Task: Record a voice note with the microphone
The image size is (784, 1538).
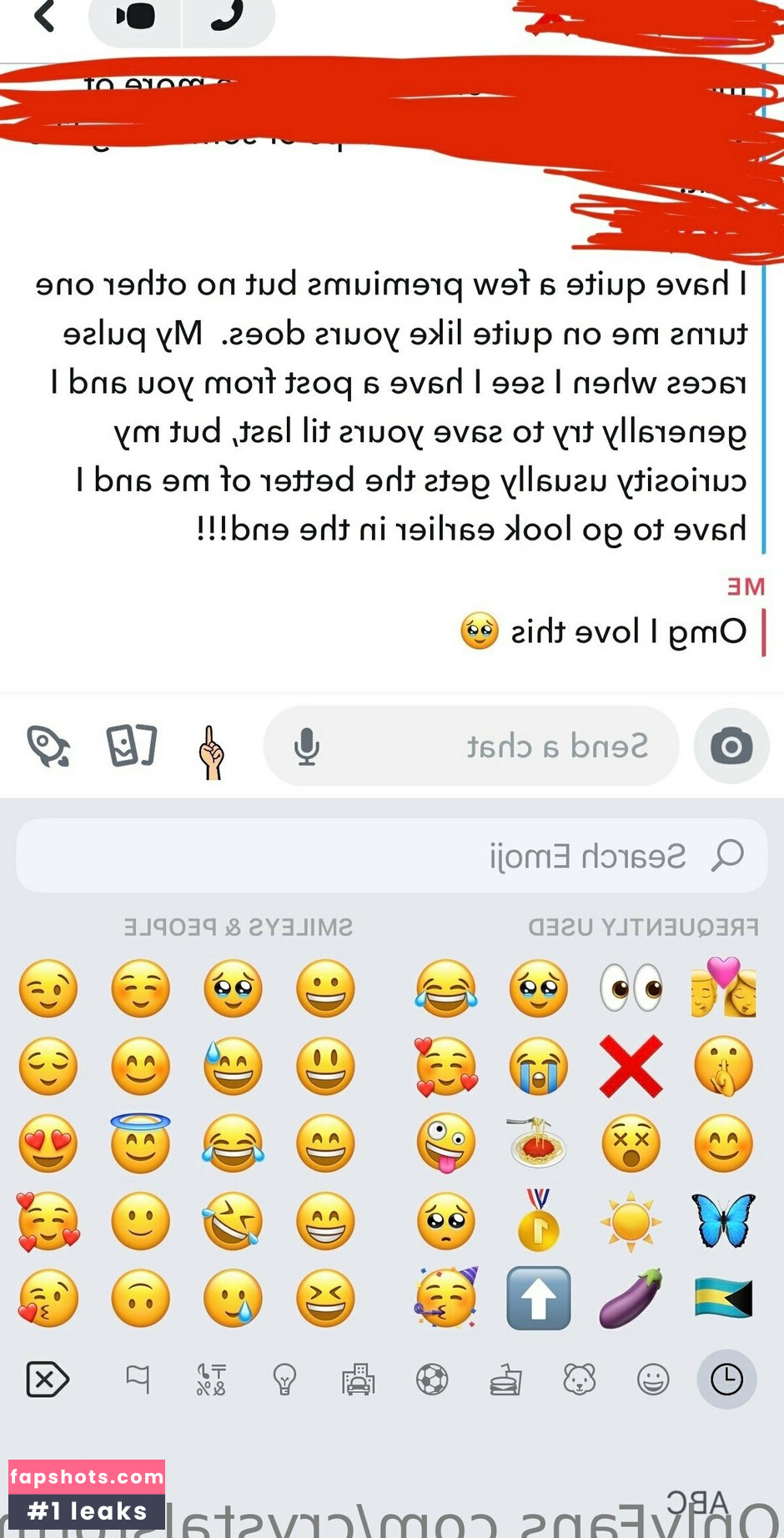Action: tap(306, 746)
